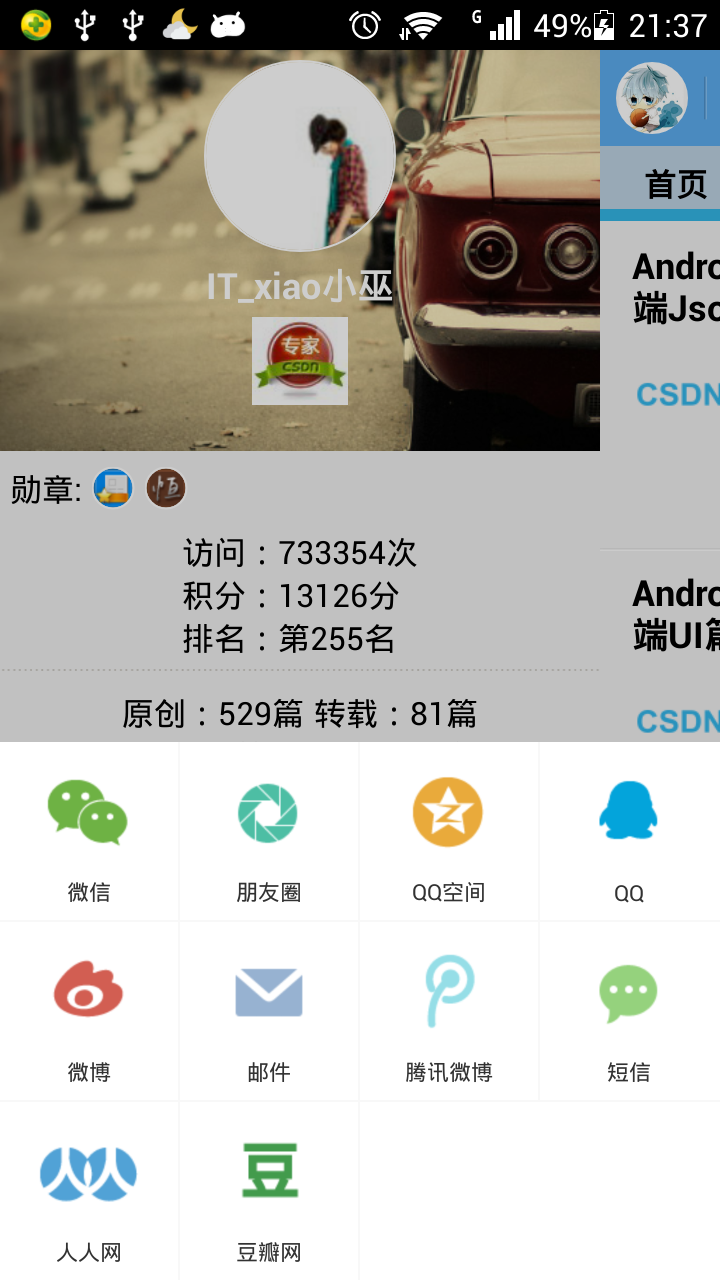Share to 腾讯微博 Tencent Weibo

(449, 1011)
